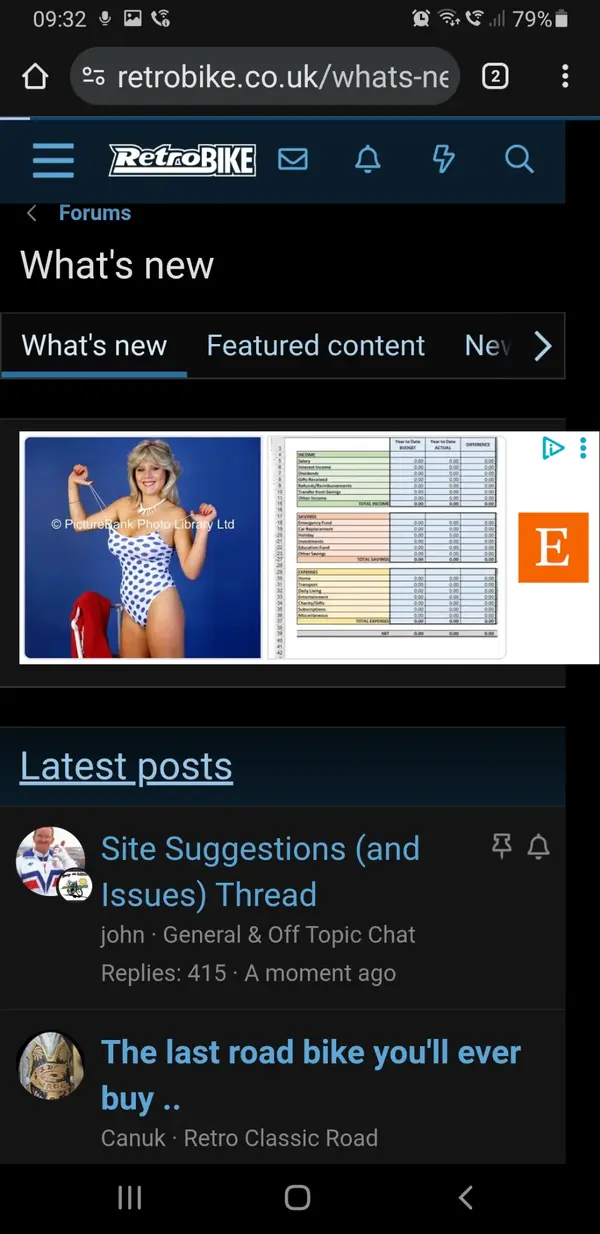View Canuk's avatar profile
This screenshot has width=600, height=1234.
tap(50, 1065)
